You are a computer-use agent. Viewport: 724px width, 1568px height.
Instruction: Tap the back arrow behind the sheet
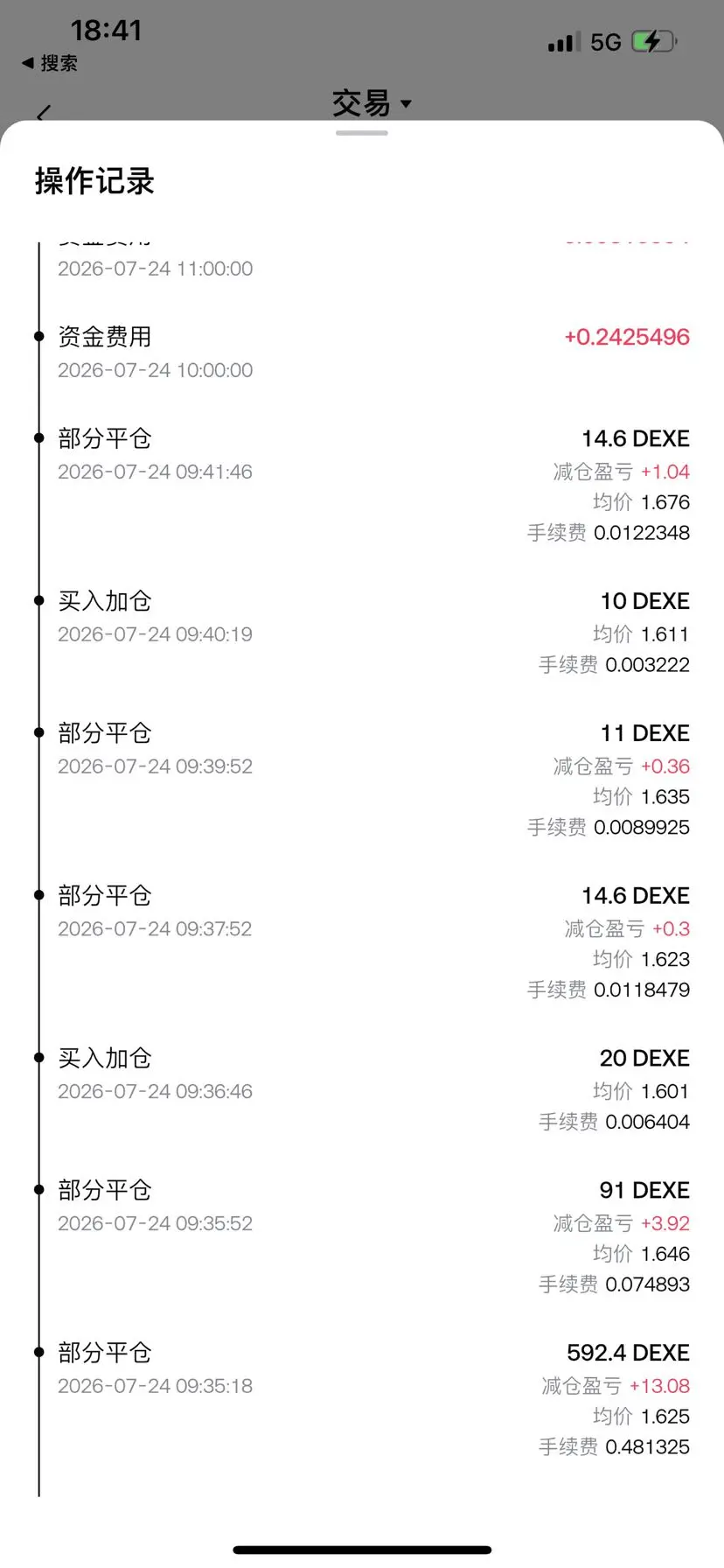44,113
